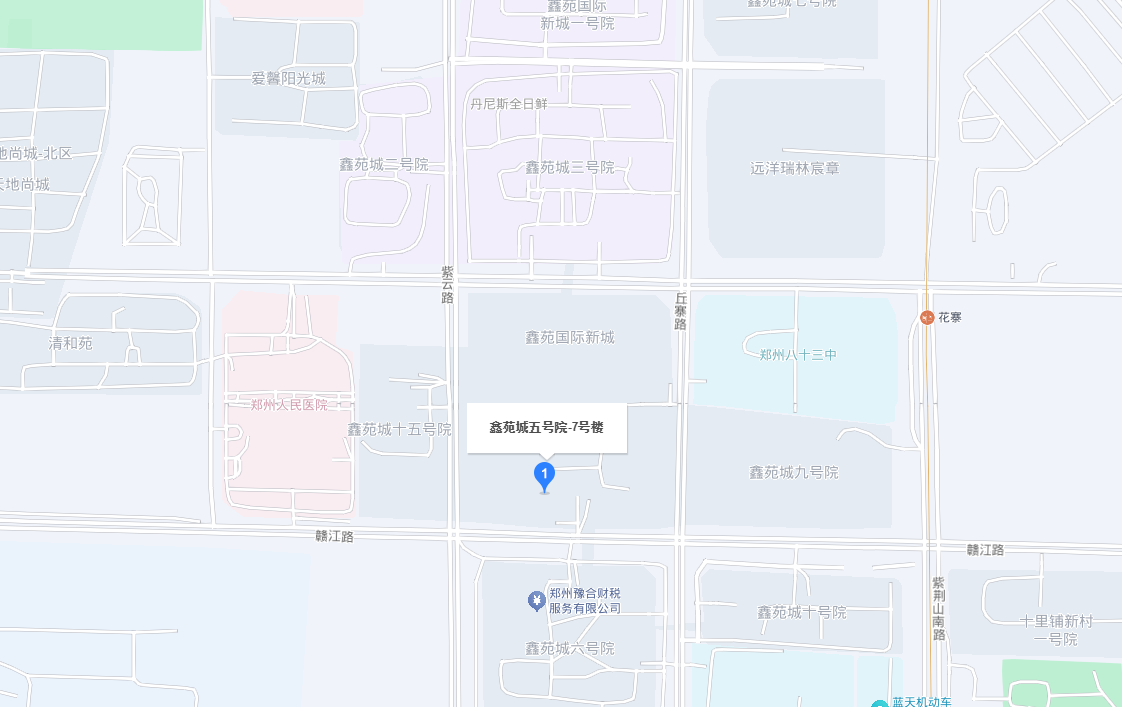Open the 鑫苑城五号院-7号楼 info label
1122x707 pixels.
(x=546, y=427)
